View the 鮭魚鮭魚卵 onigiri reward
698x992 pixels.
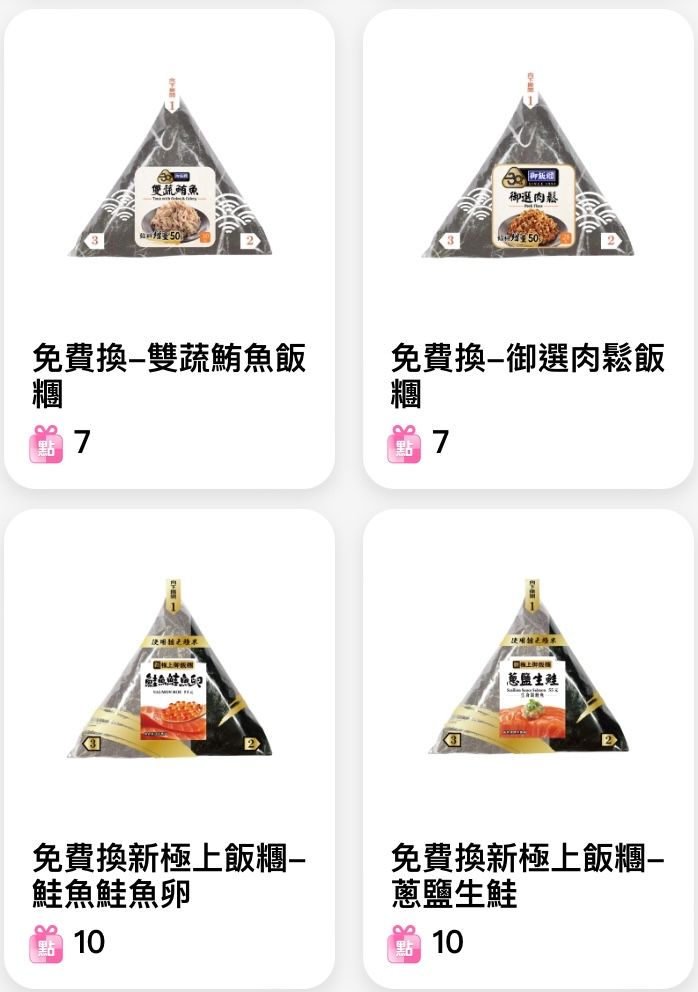click(x=169, y=750)
